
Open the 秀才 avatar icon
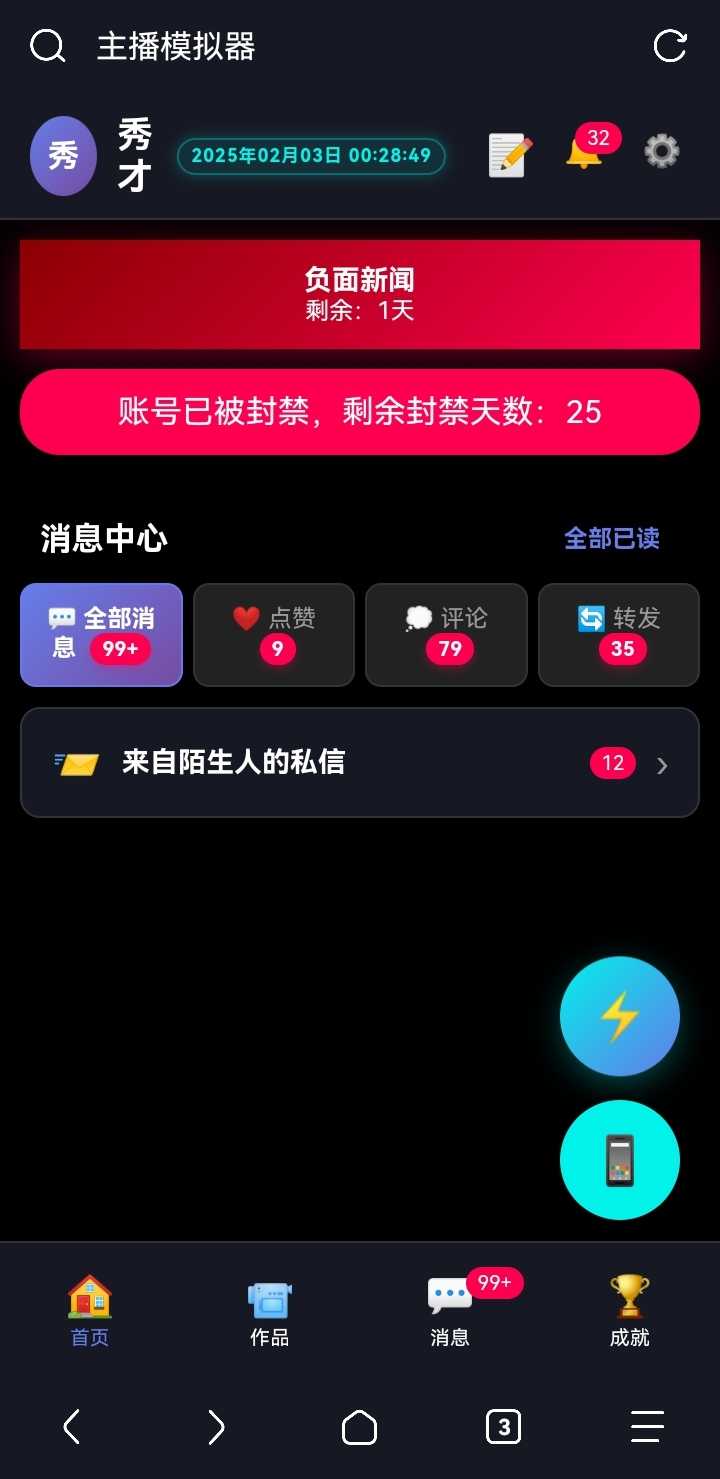pyautogui.click(x=63, y=156)
